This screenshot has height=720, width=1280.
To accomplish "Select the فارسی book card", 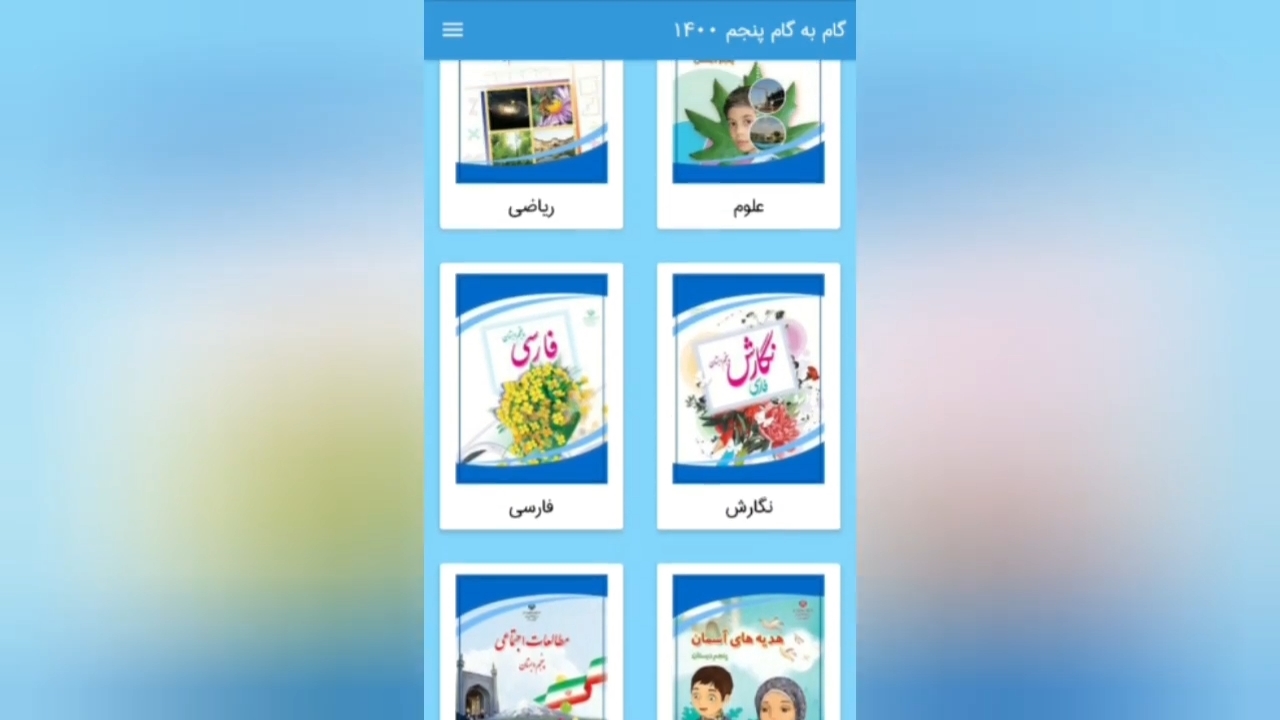I will click(x=531, y=395).
